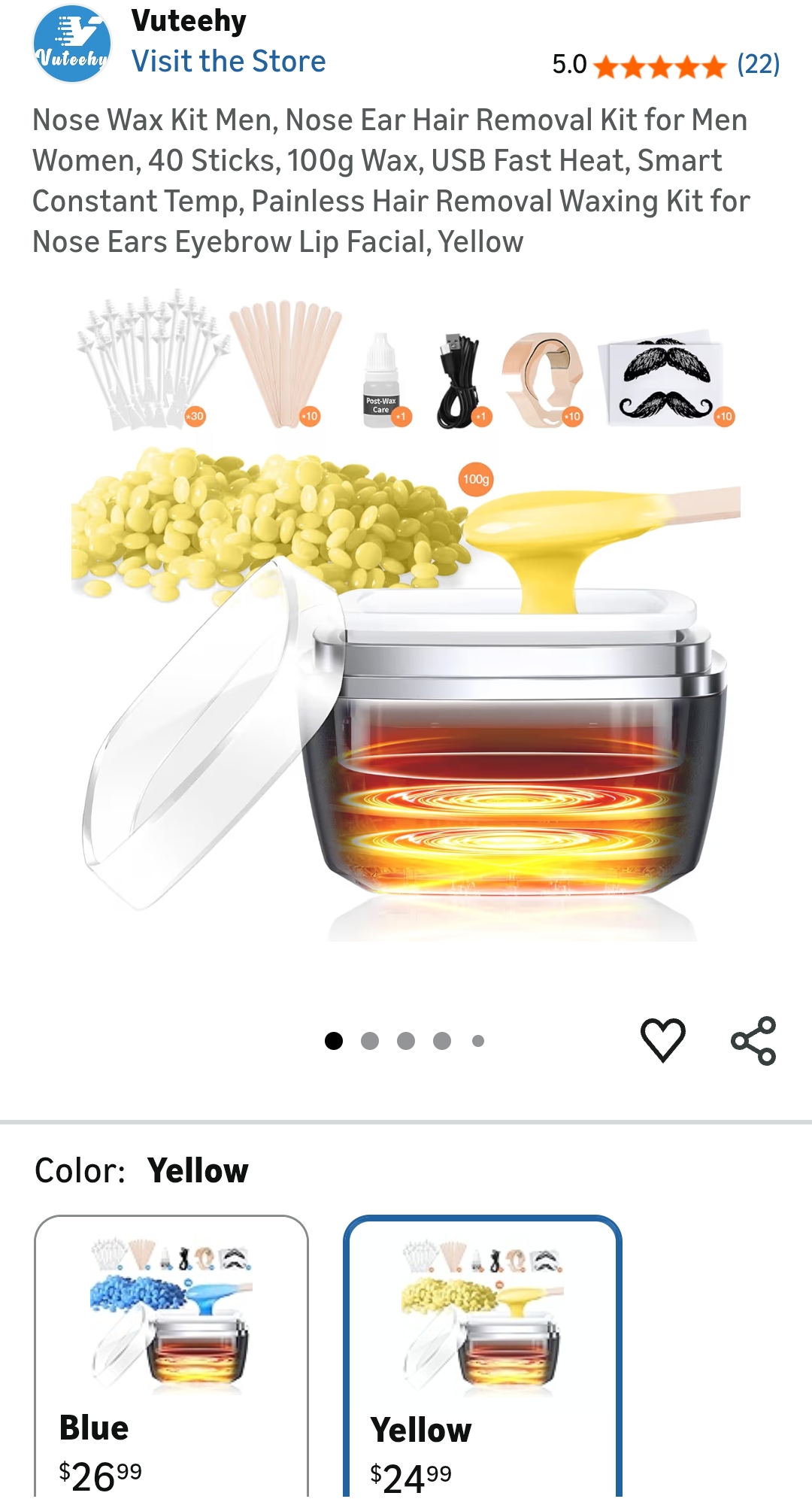This screenshot has height=1511, width=812.
Task: Visit the Vuteehy store link
Action: point(229,62)
